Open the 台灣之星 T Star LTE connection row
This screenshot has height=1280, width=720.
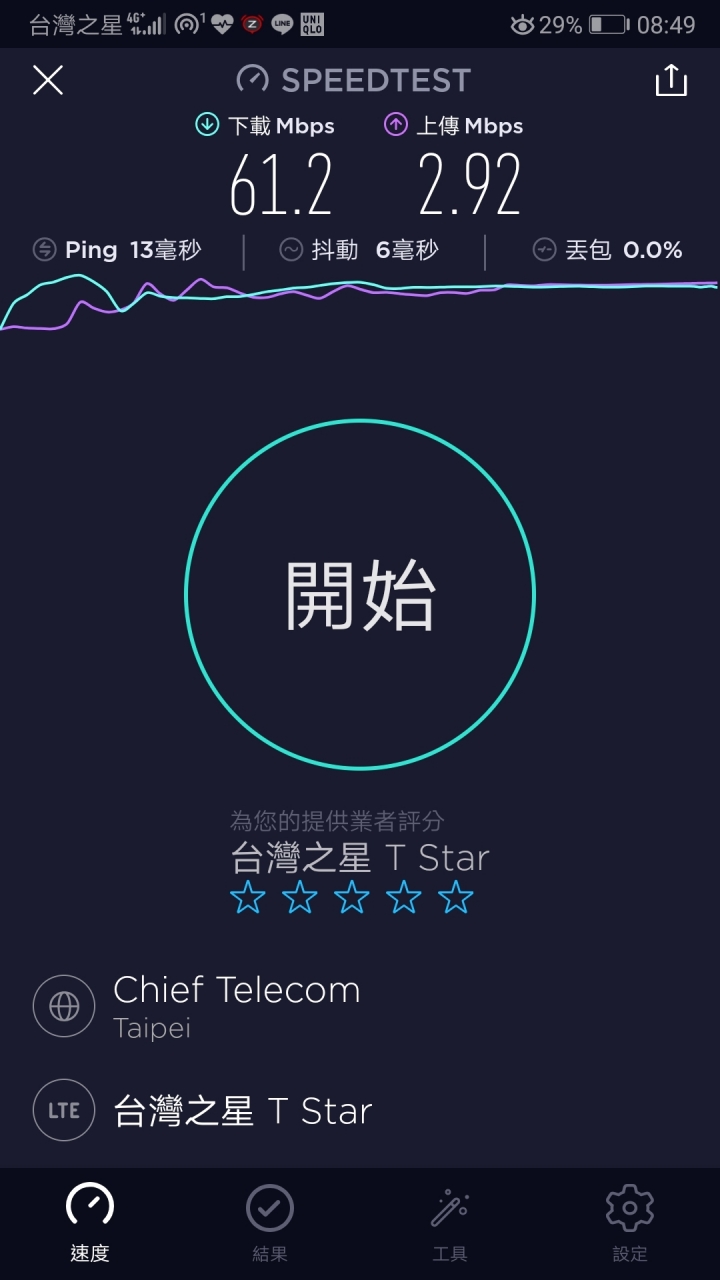click(x=360, y=1110)
